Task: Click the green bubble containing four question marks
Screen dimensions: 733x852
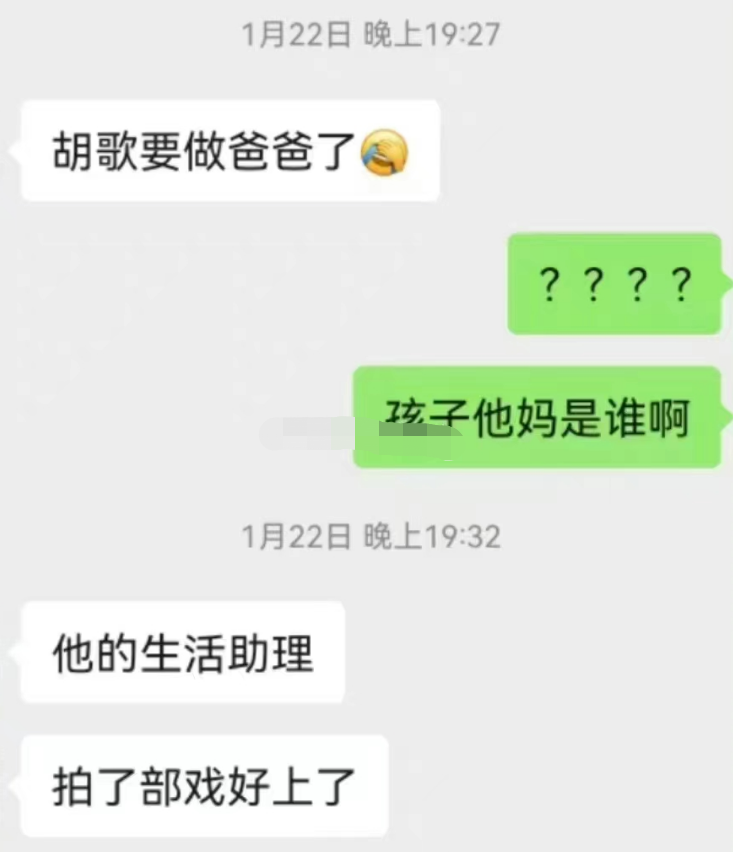Action: point(610,282)
